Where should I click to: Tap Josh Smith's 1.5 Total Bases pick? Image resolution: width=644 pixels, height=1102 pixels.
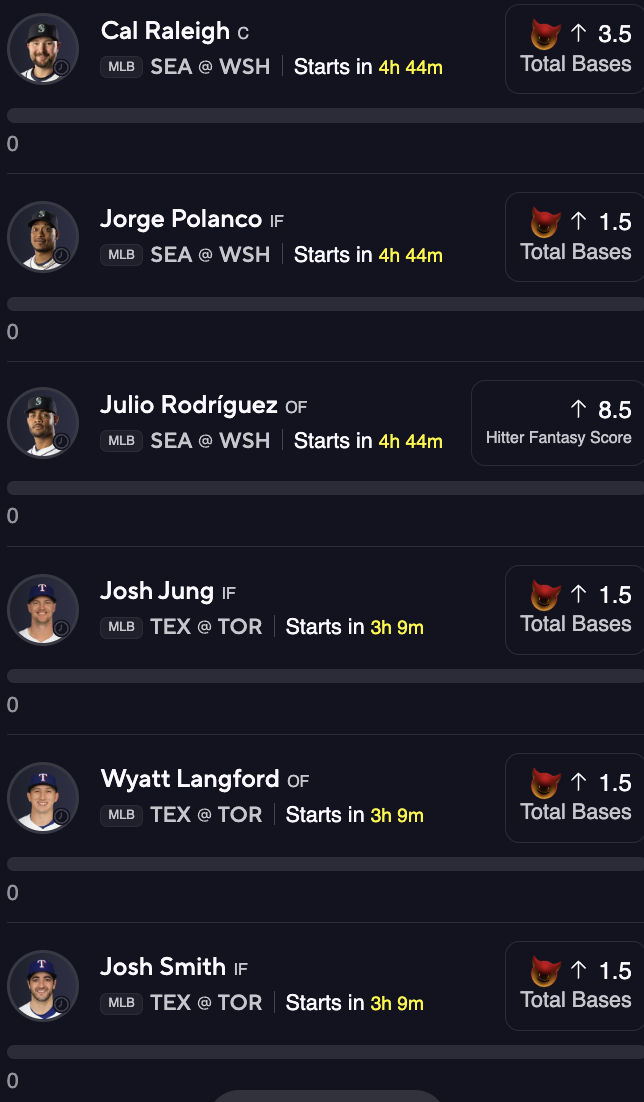[x=574, y=986]
